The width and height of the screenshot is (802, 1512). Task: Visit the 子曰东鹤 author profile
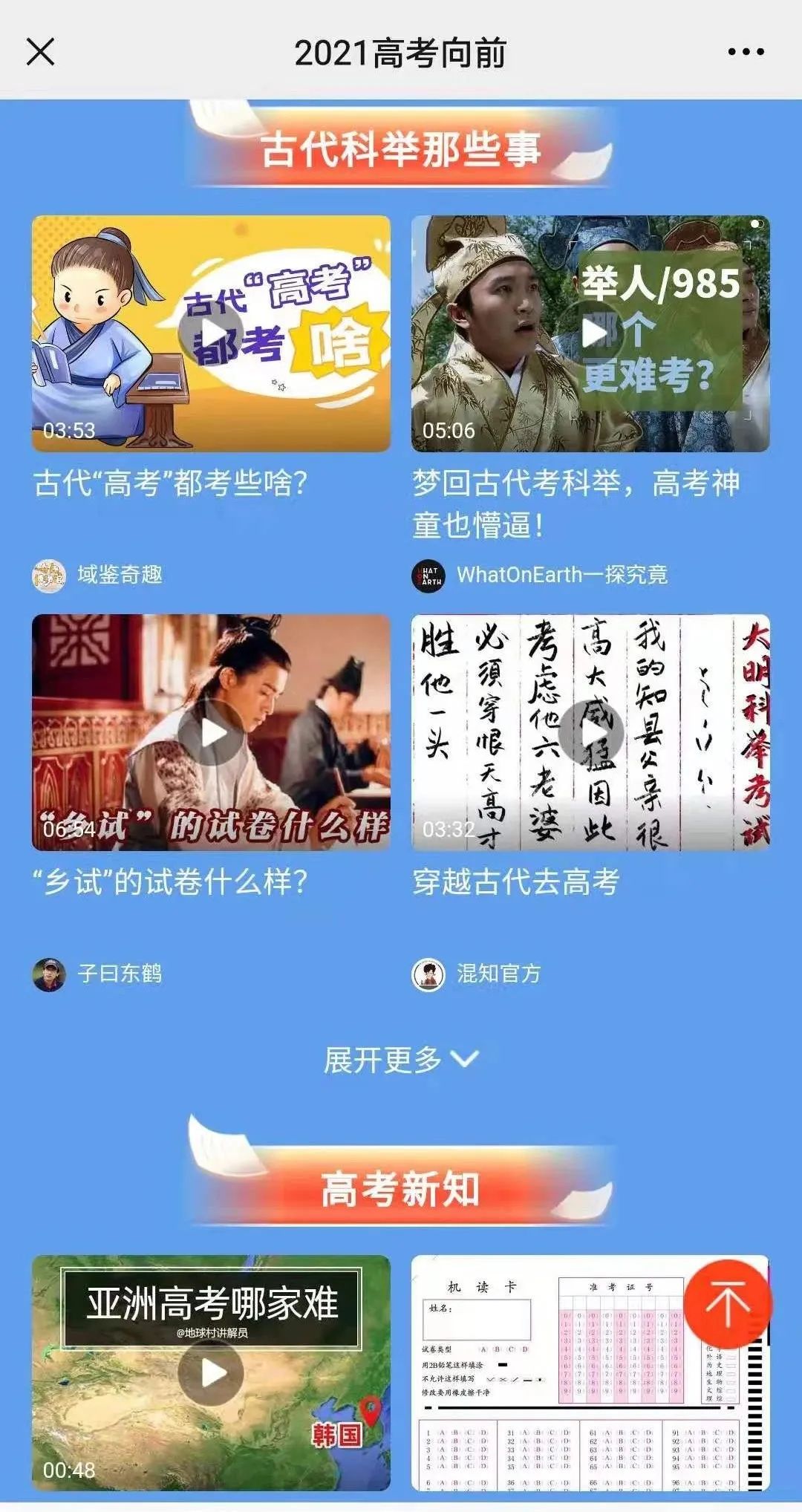click(98, 974)
